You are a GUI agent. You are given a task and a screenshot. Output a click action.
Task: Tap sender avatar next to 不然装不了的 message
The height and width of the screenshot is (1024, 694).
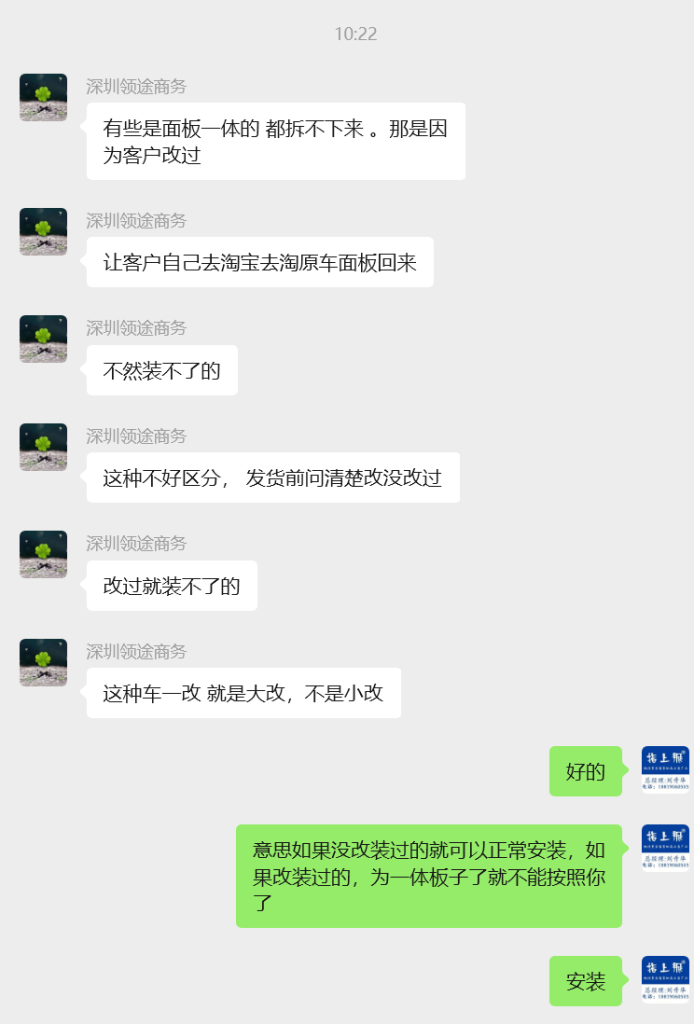point(43,339)
